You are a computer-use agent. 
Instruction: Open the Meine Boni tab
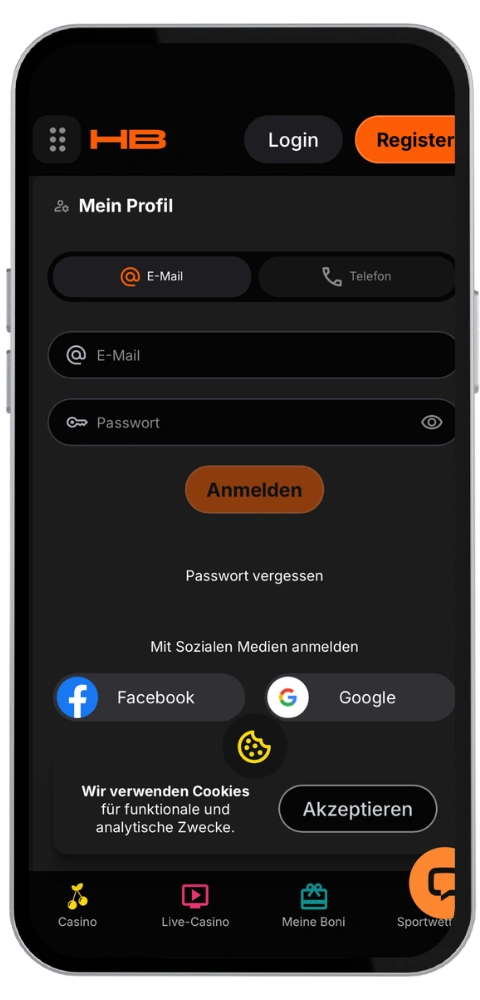coord(314,905)
